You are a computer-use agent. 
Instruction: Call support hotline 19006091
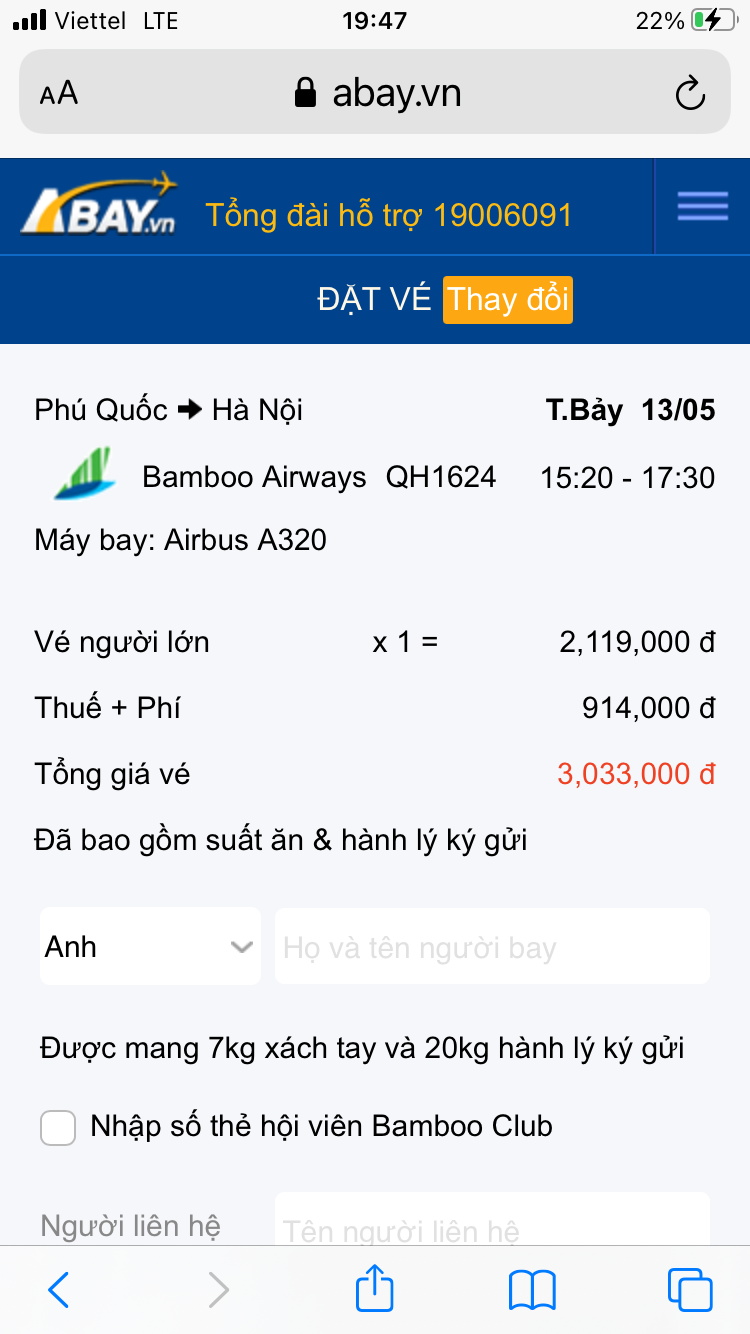388,215
